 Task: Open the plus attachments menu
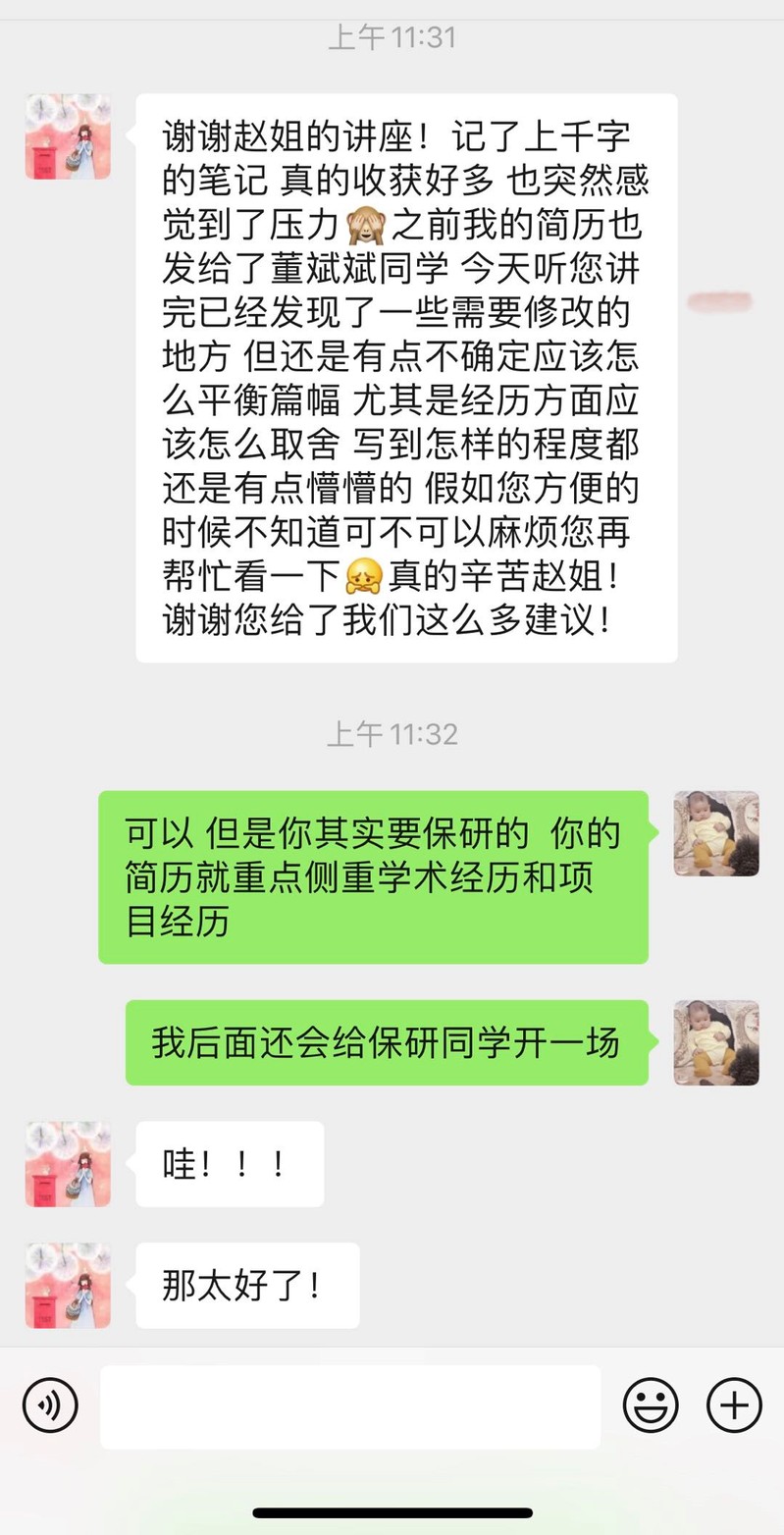coord(734,1406)
